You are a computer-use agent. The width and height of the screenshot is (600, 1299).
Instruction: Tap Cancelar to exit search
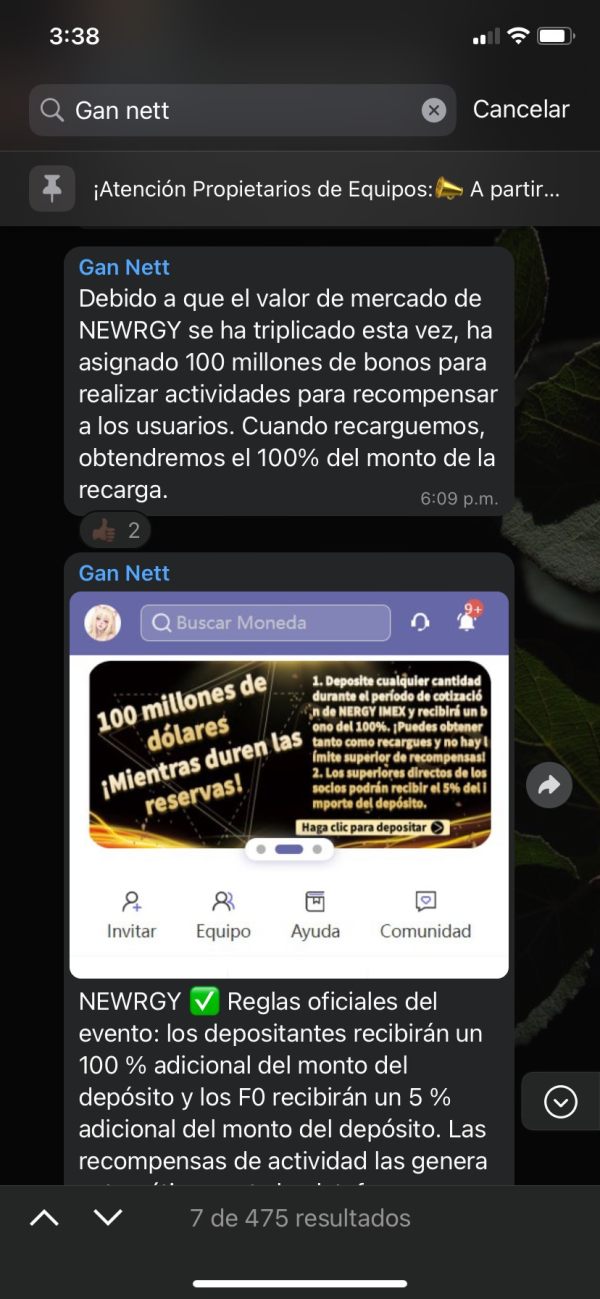click(x=521, y=109)
